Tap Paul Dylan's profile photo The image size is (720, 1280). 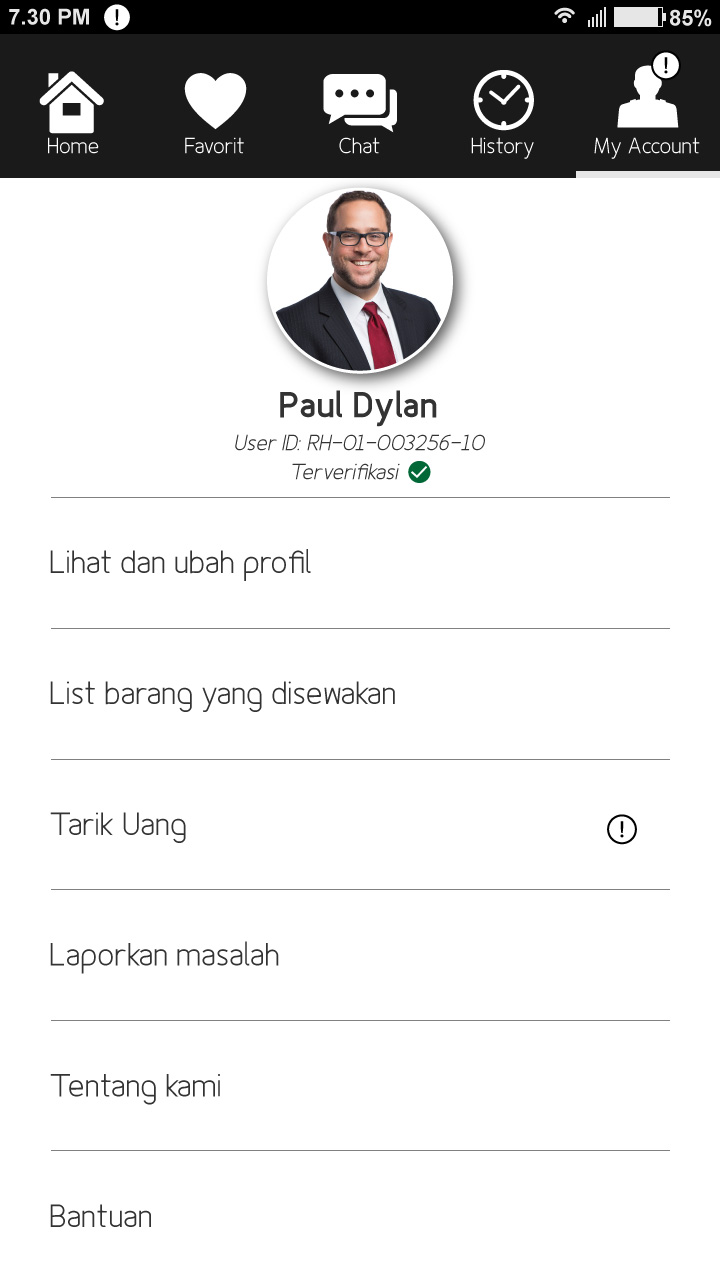(360, 281)
